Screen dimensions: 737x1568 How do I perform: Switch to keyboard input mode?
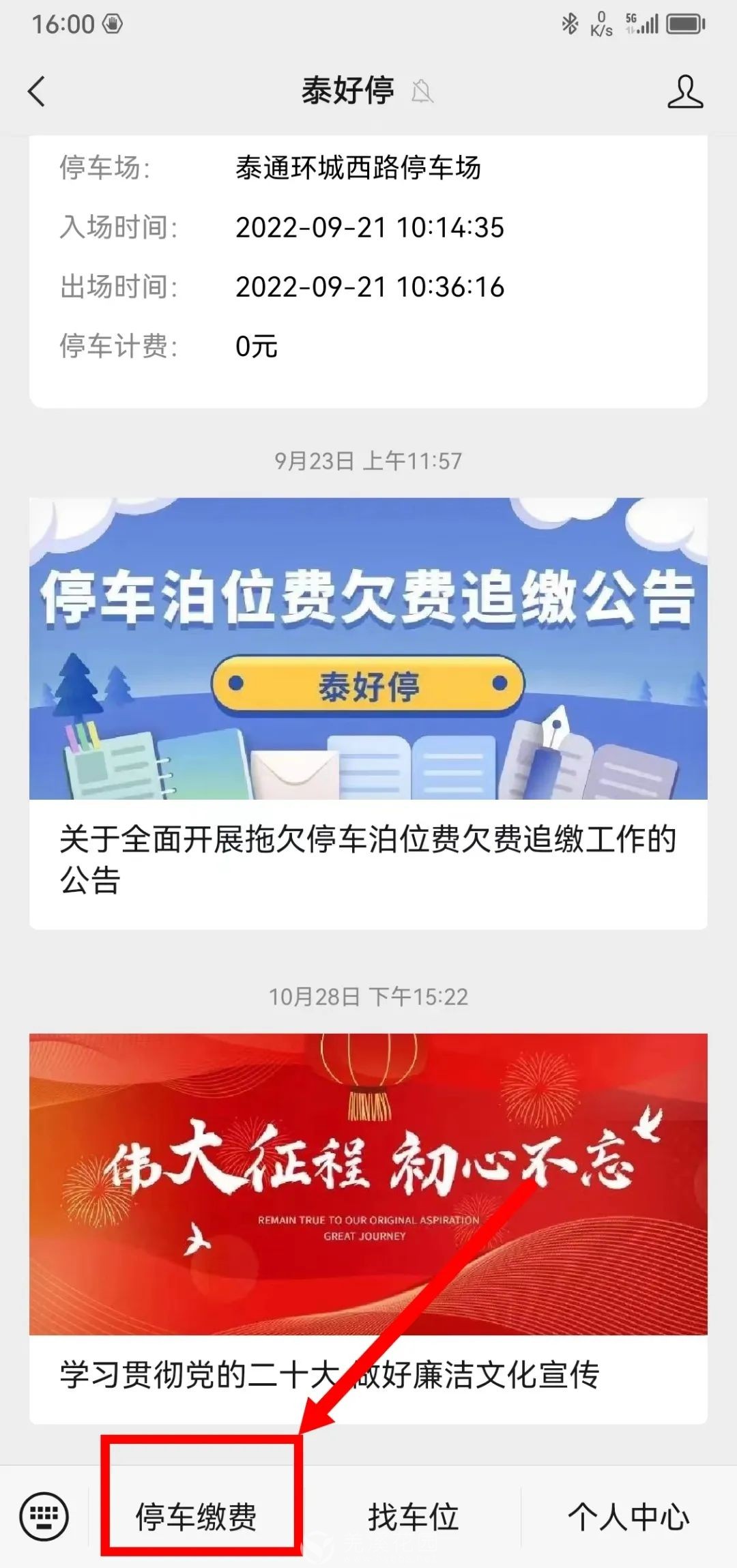click(44, 1516)
